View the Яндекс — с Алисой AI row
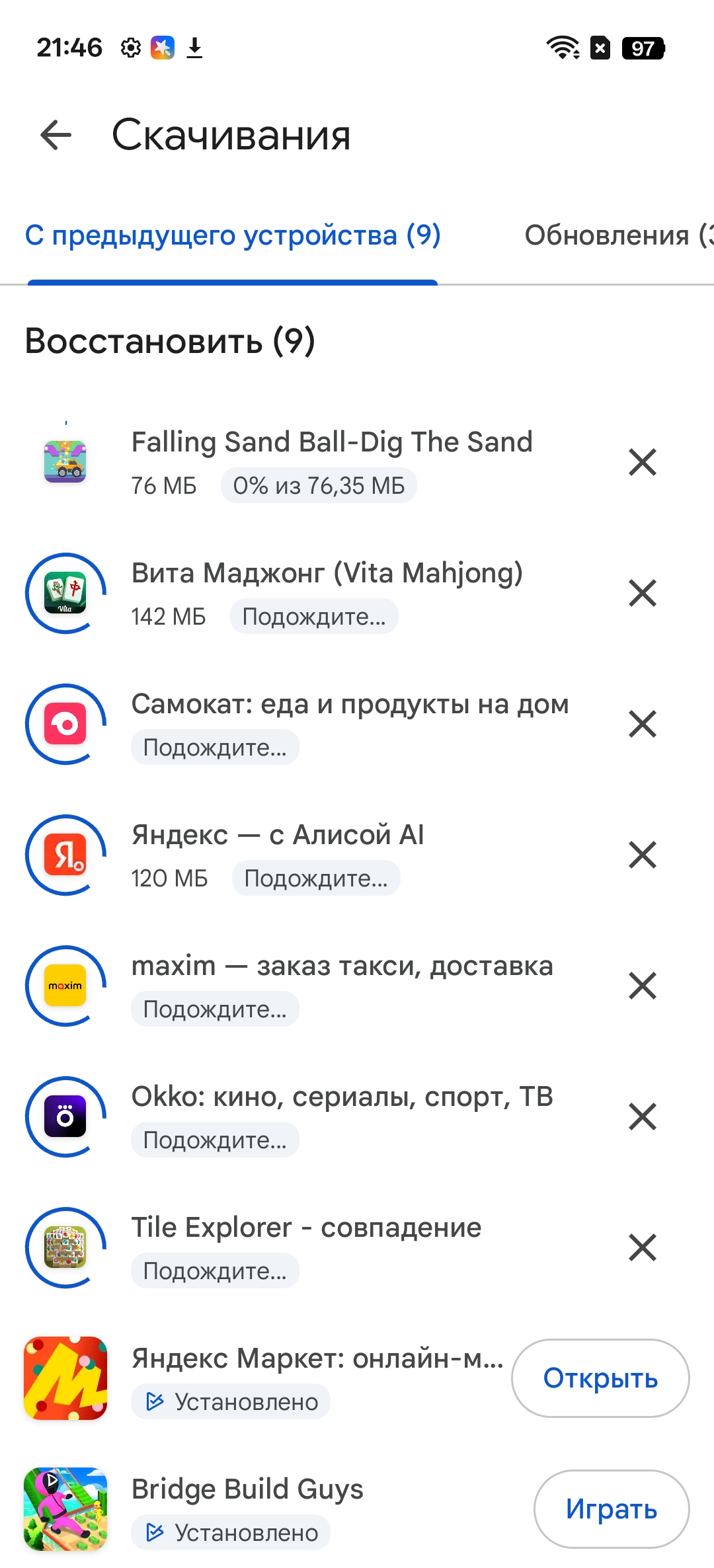This screenshot has width=714, height=1568. (x=278, y=836)
